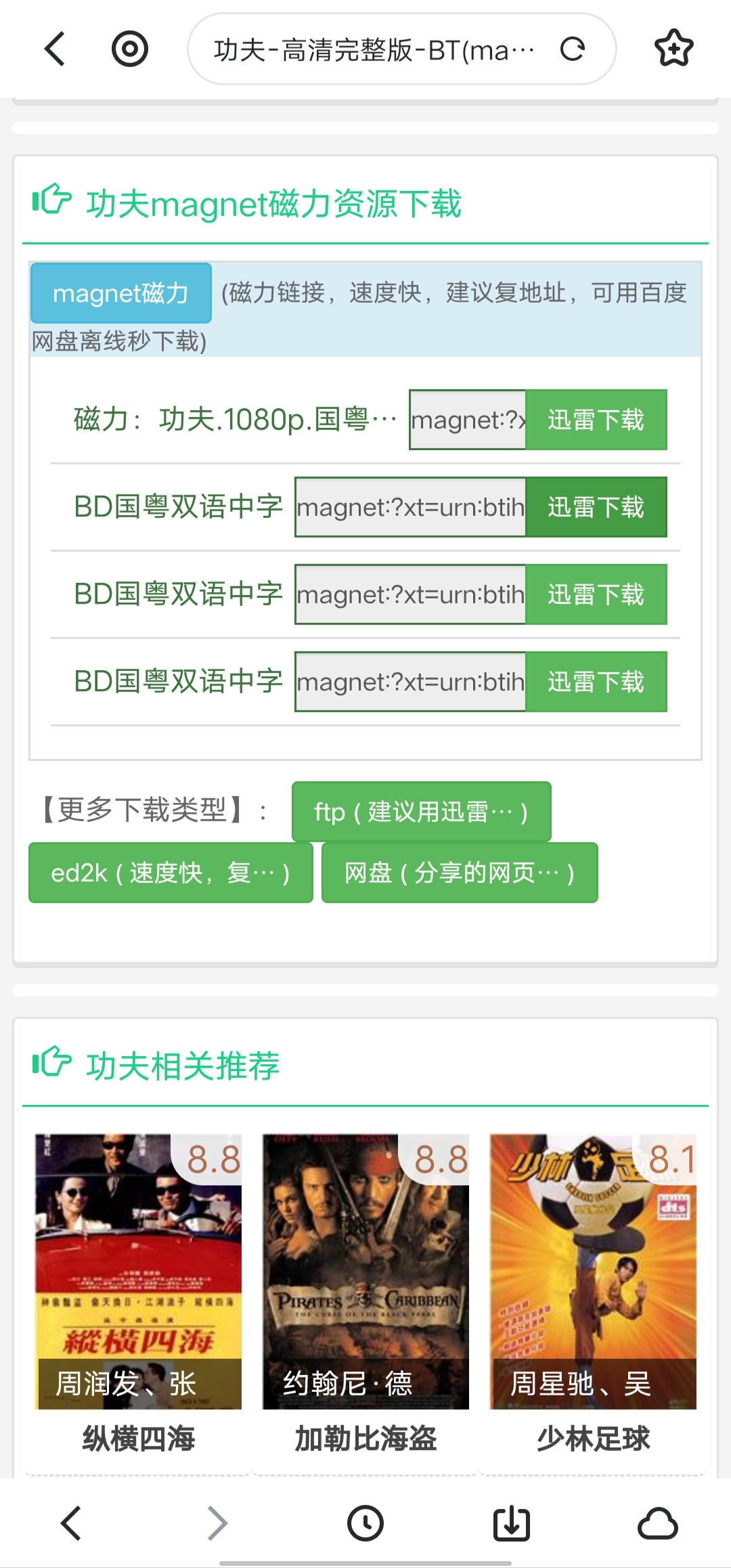Open 网盘 (分享的网页…) download type
Viewport: 731px width, 1568px height.
coord(460,873)
